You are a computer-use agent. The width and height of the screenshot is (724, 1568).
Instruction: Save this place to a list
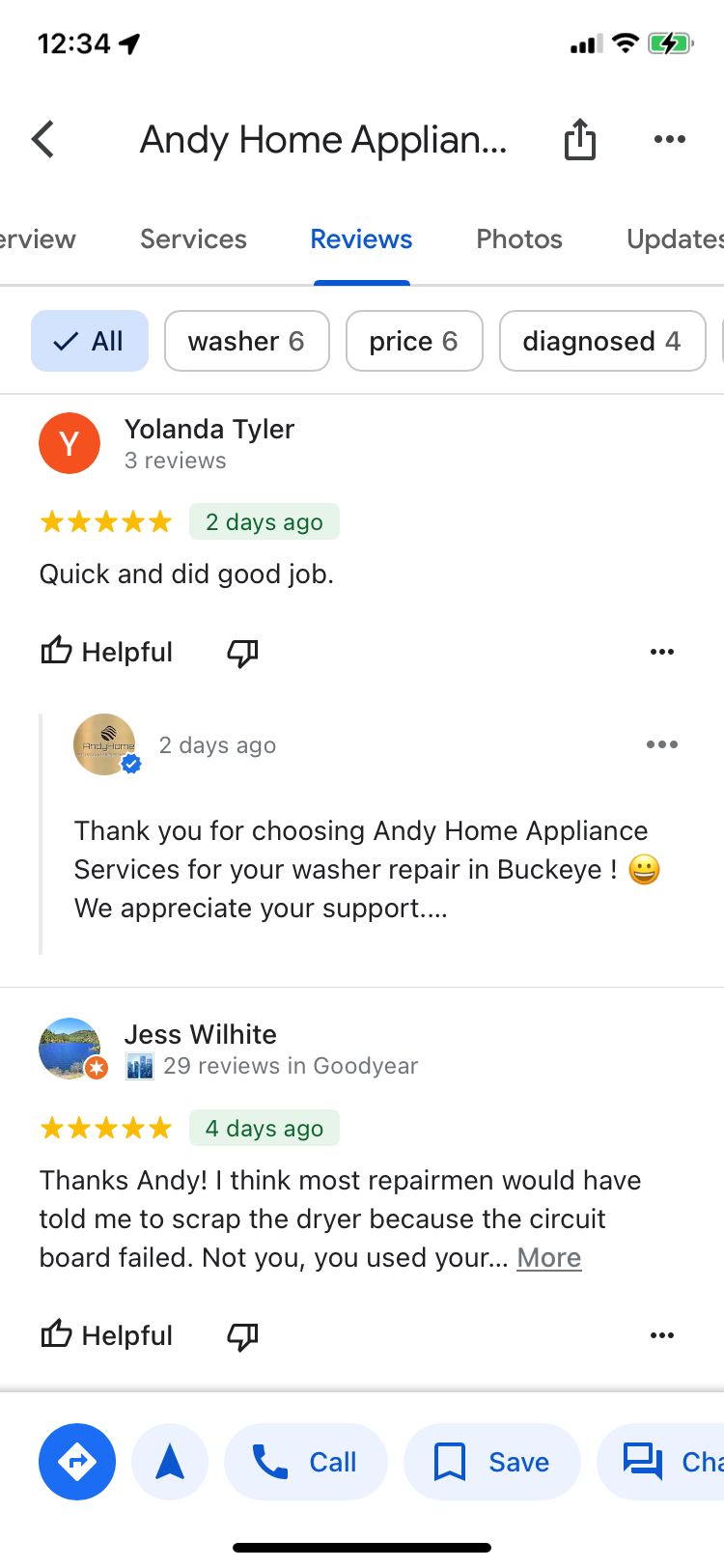pyautogui.click(x=491, y=1462)
